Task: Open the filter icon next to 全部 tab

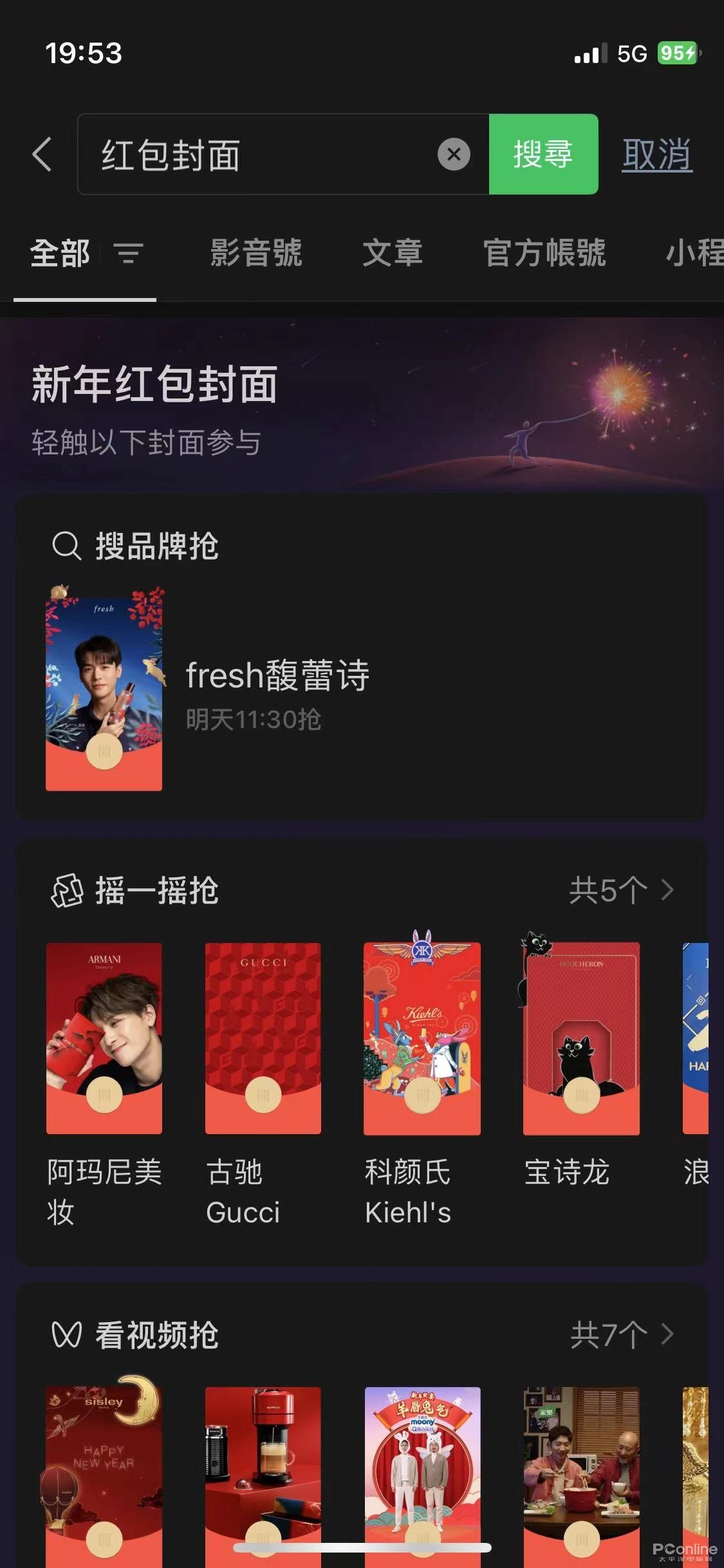Action: pos(128,254)
